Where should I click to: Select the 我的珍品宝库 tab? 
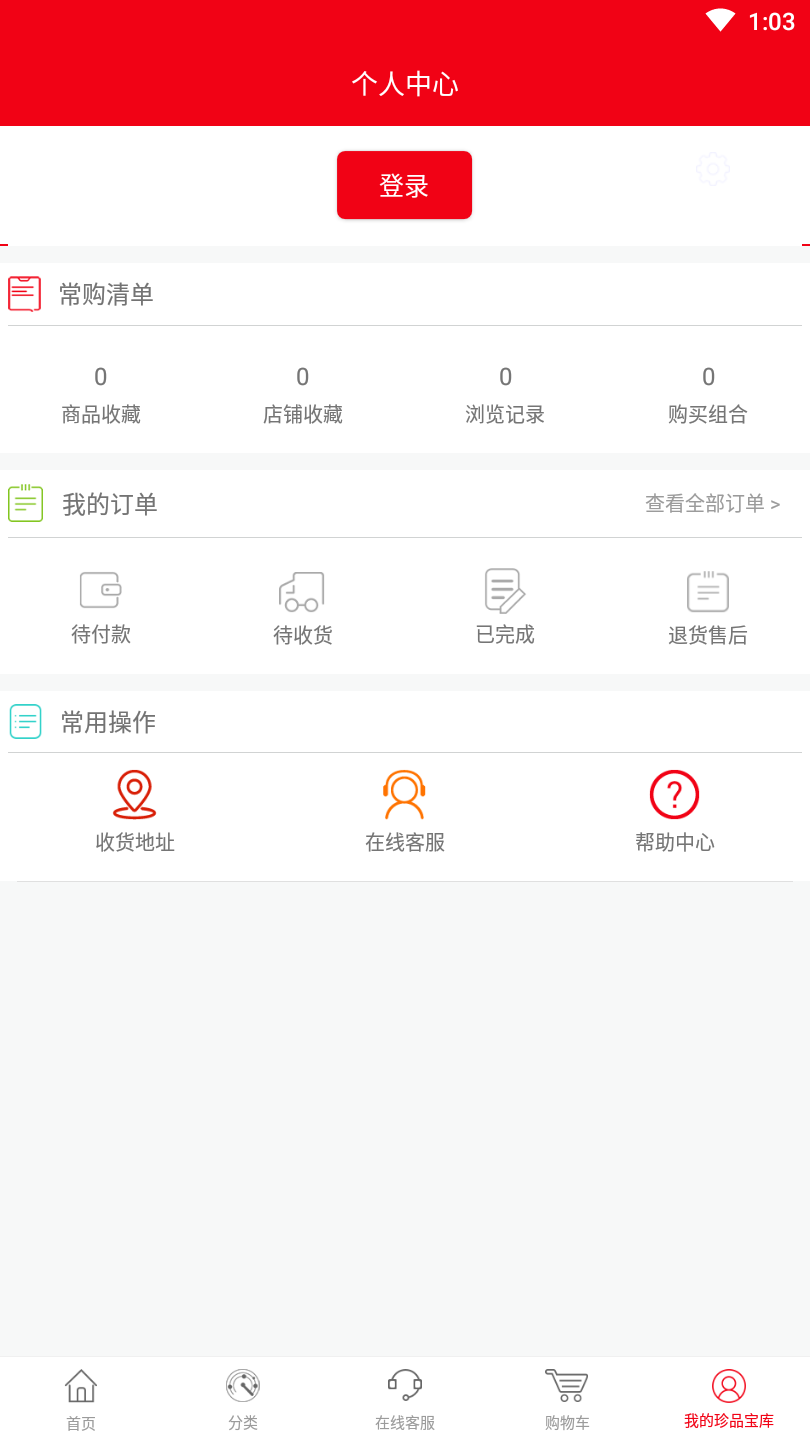tap(729, 1399)
